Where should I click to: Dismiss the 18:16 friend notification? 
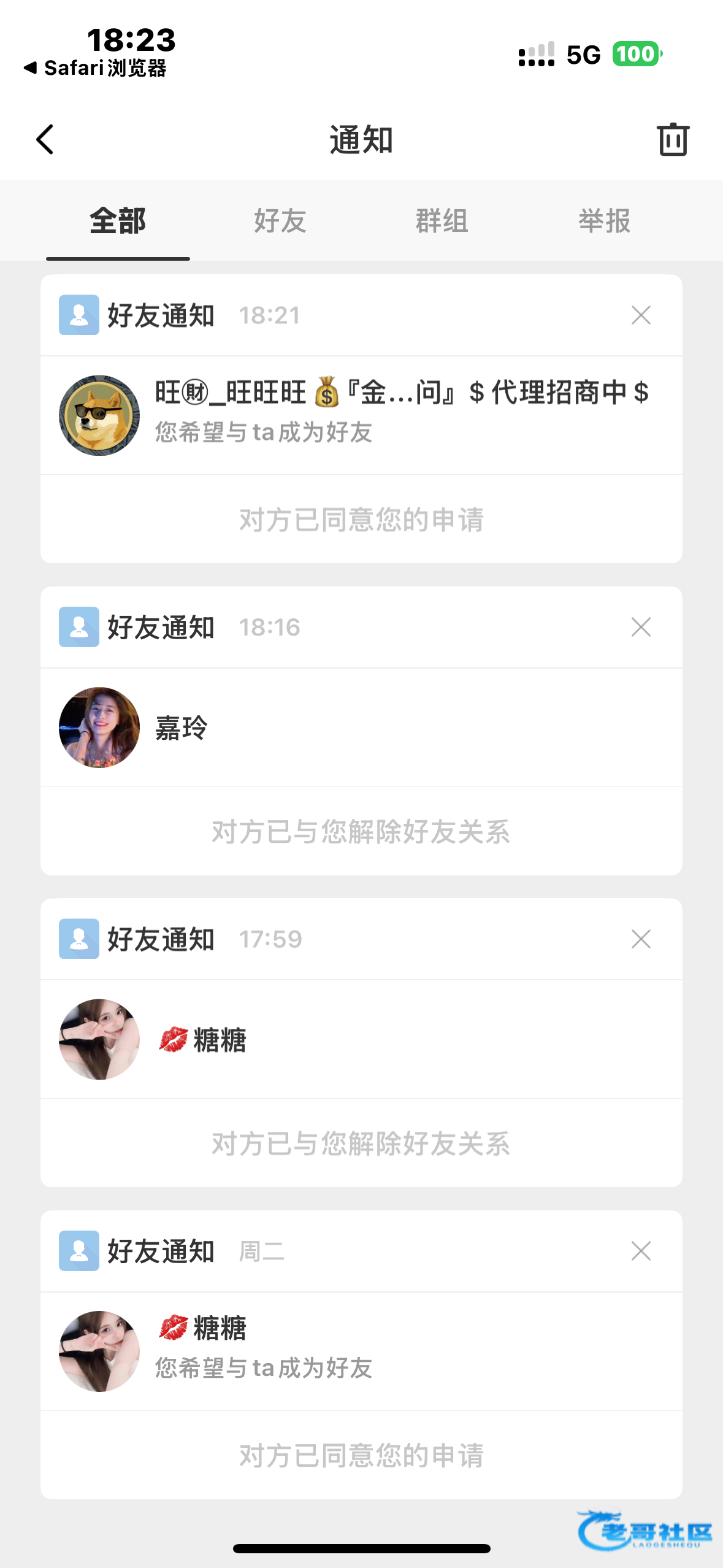click(641, 627)
